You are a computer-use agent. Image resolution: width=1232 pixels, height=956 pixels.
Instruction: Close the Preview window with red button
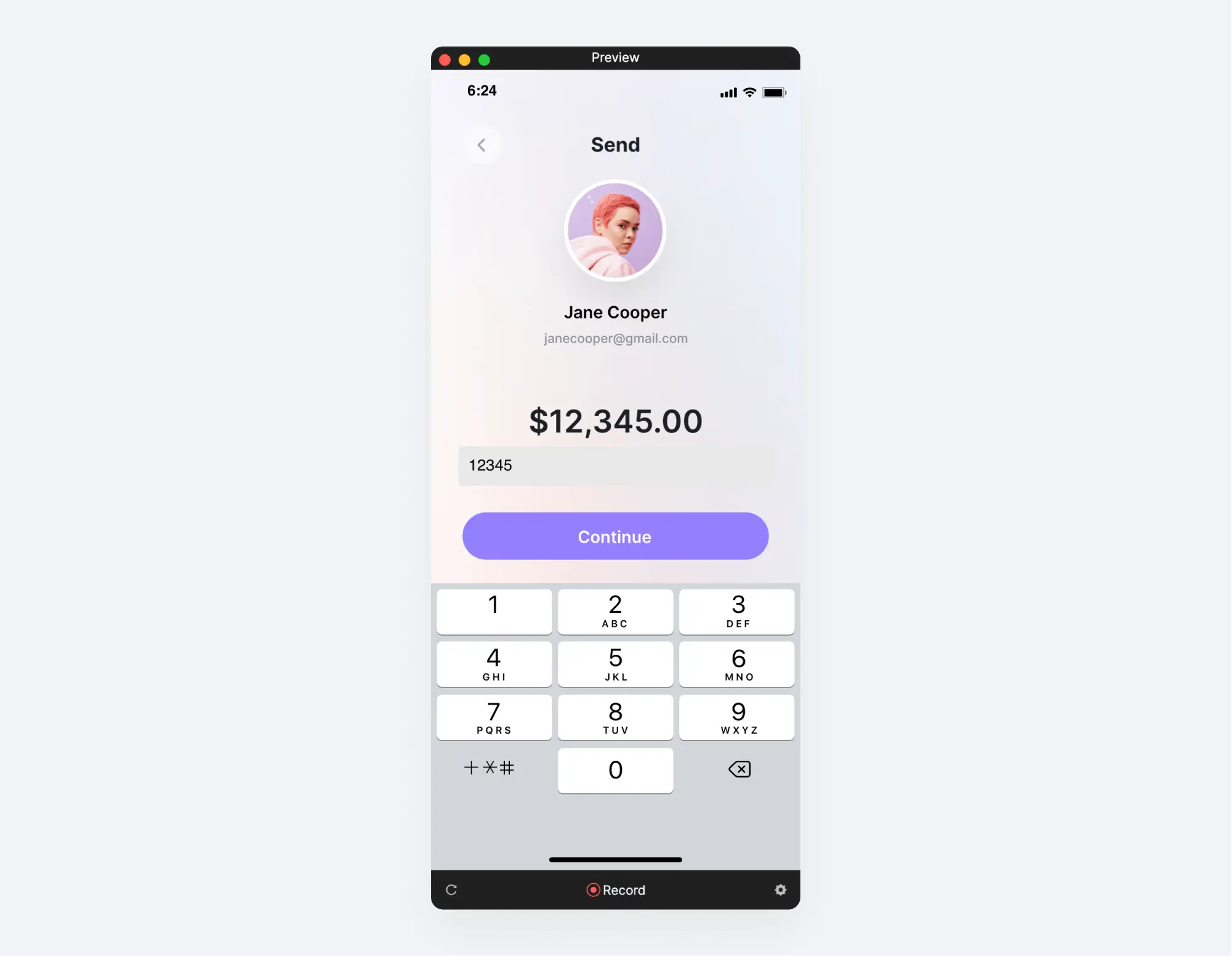click(x=445, y=60)
